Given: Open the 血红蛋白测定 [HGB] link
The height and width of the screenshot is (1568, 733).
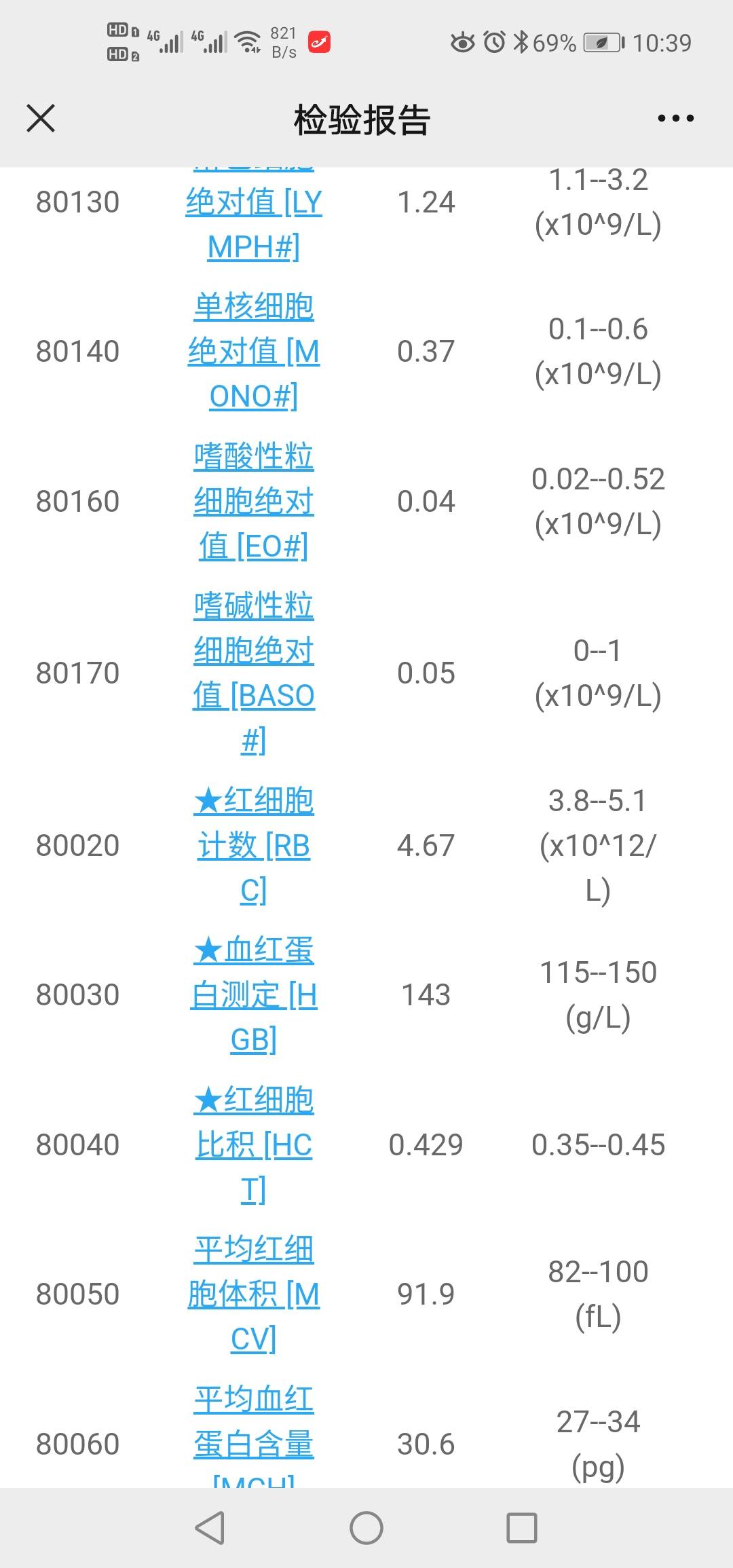Looking at the screenshot, I should click(x=254, y=994).
